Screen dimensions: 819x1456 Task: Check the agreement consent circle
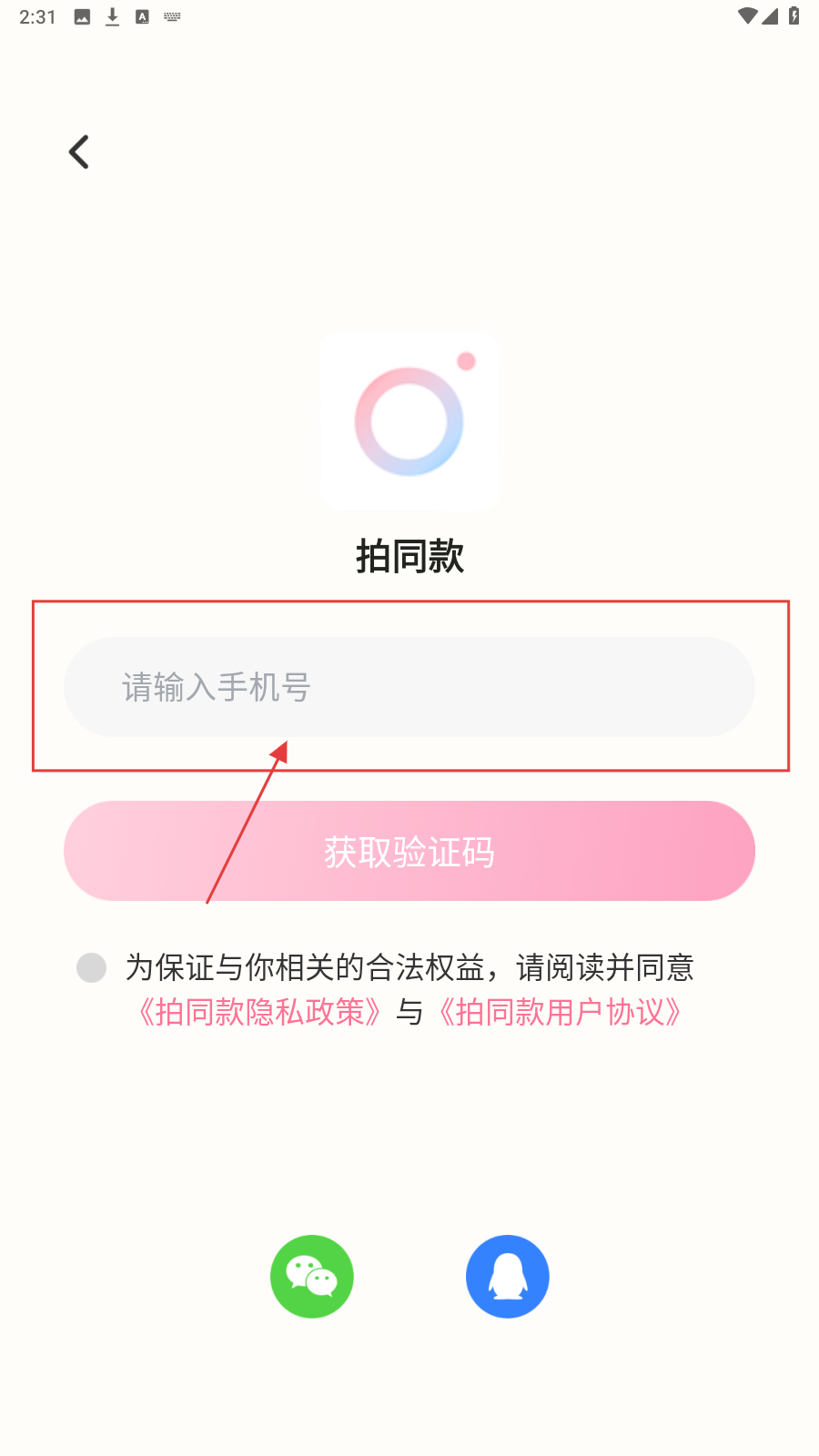coord(91,967)
